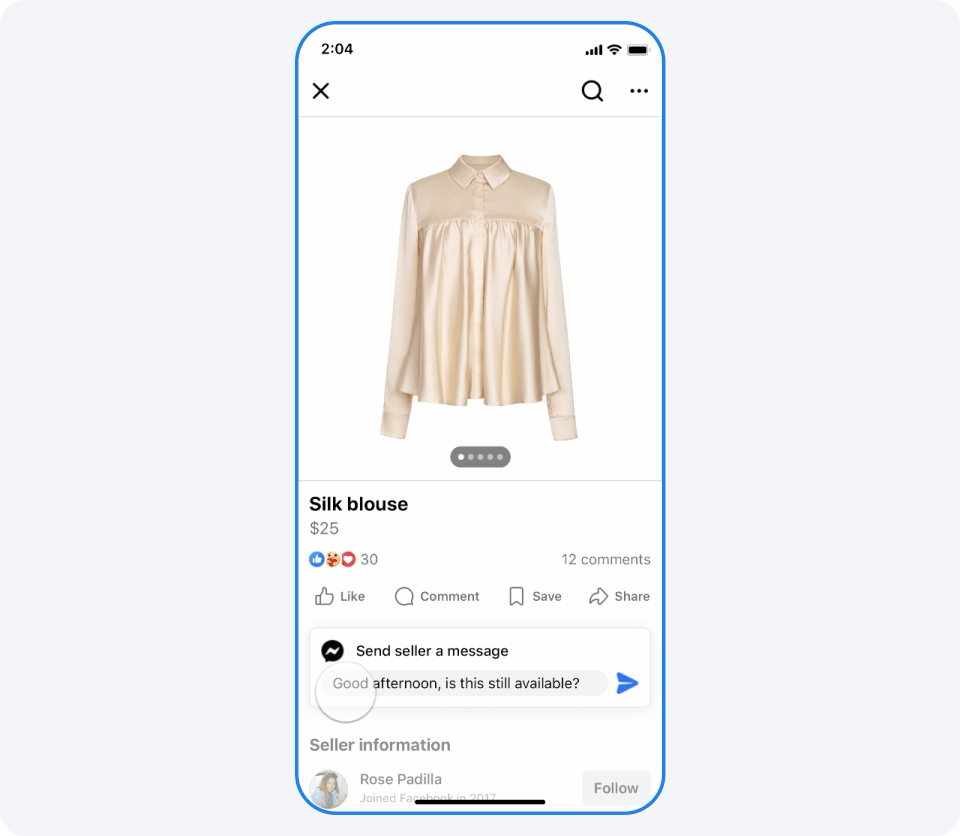The width and height of the screenshot is (960, 836).
Task: Open the search magnifier icon
Action: pyautogui.click(x=592, y=91)
